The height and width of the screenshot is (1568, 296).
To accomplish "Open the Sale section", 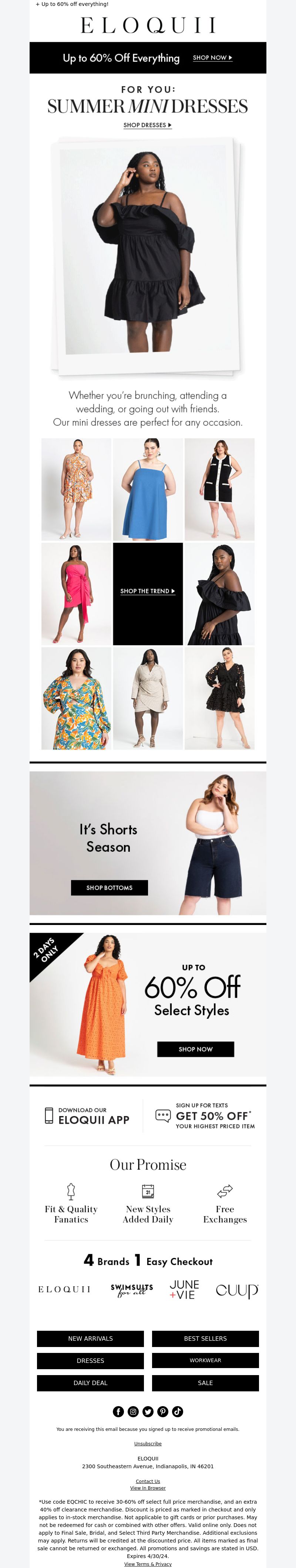I will tap(205, 1383).
